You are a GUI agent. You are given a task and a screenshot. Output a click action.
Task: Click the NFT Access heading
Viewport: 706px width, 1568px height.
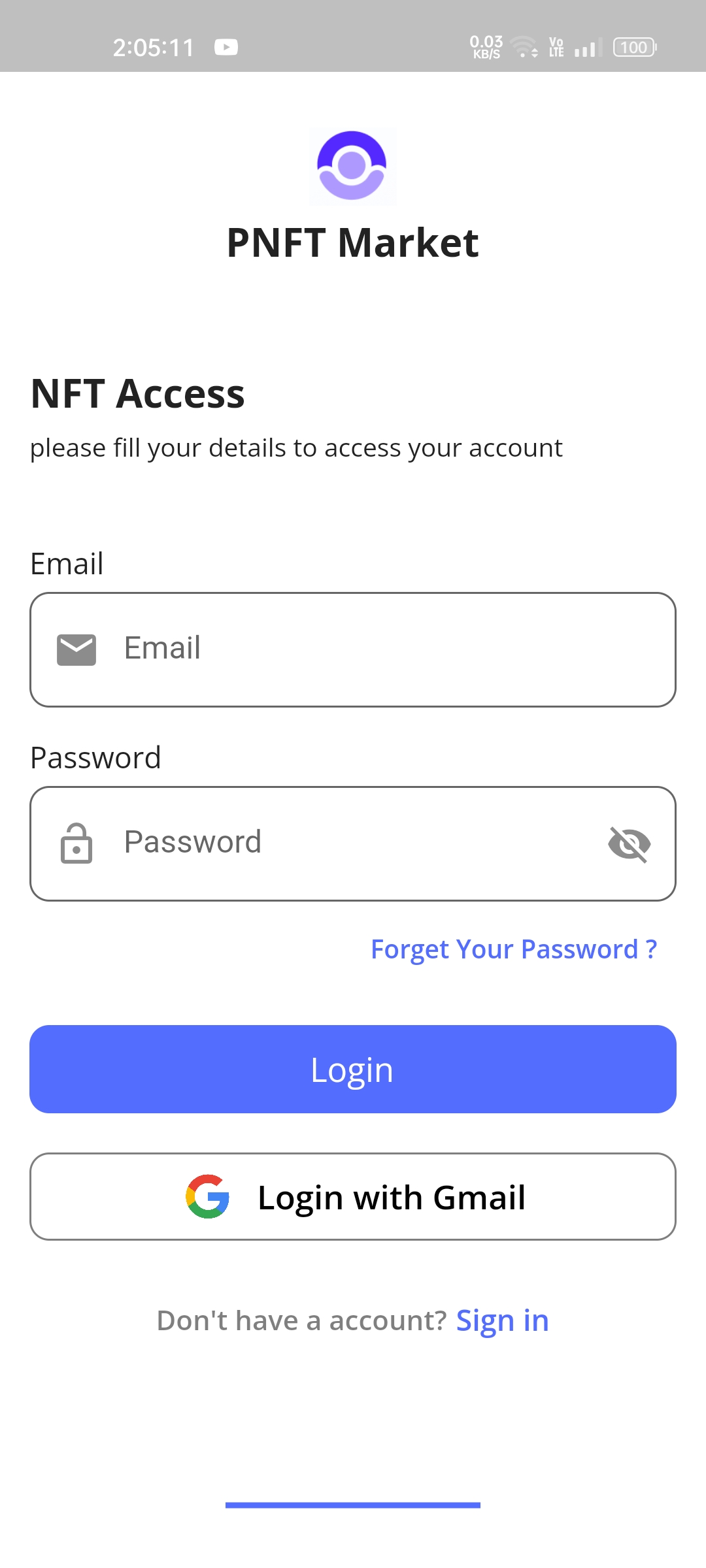[139, 393]
